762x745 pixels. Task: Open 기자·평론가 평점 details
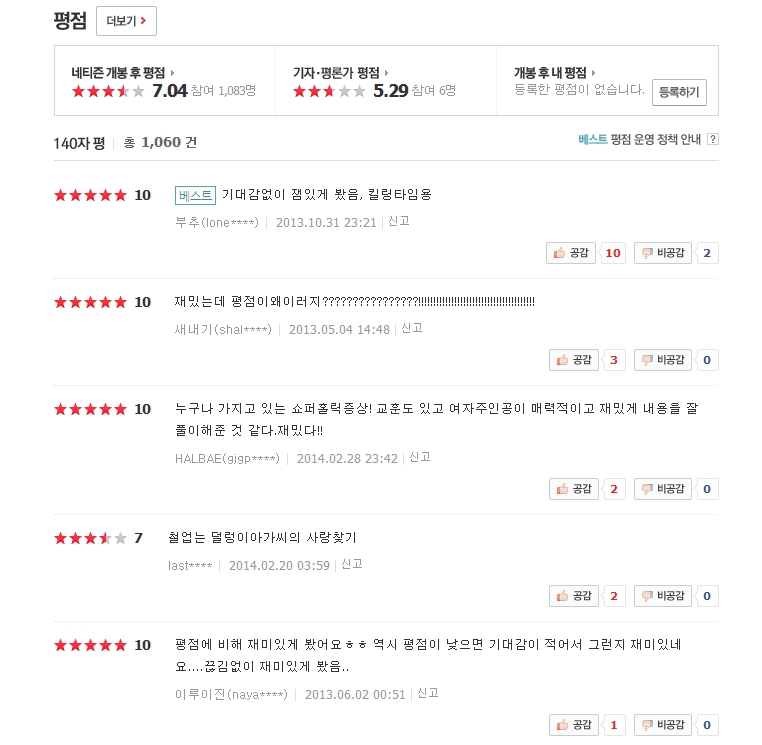(340, 73)
